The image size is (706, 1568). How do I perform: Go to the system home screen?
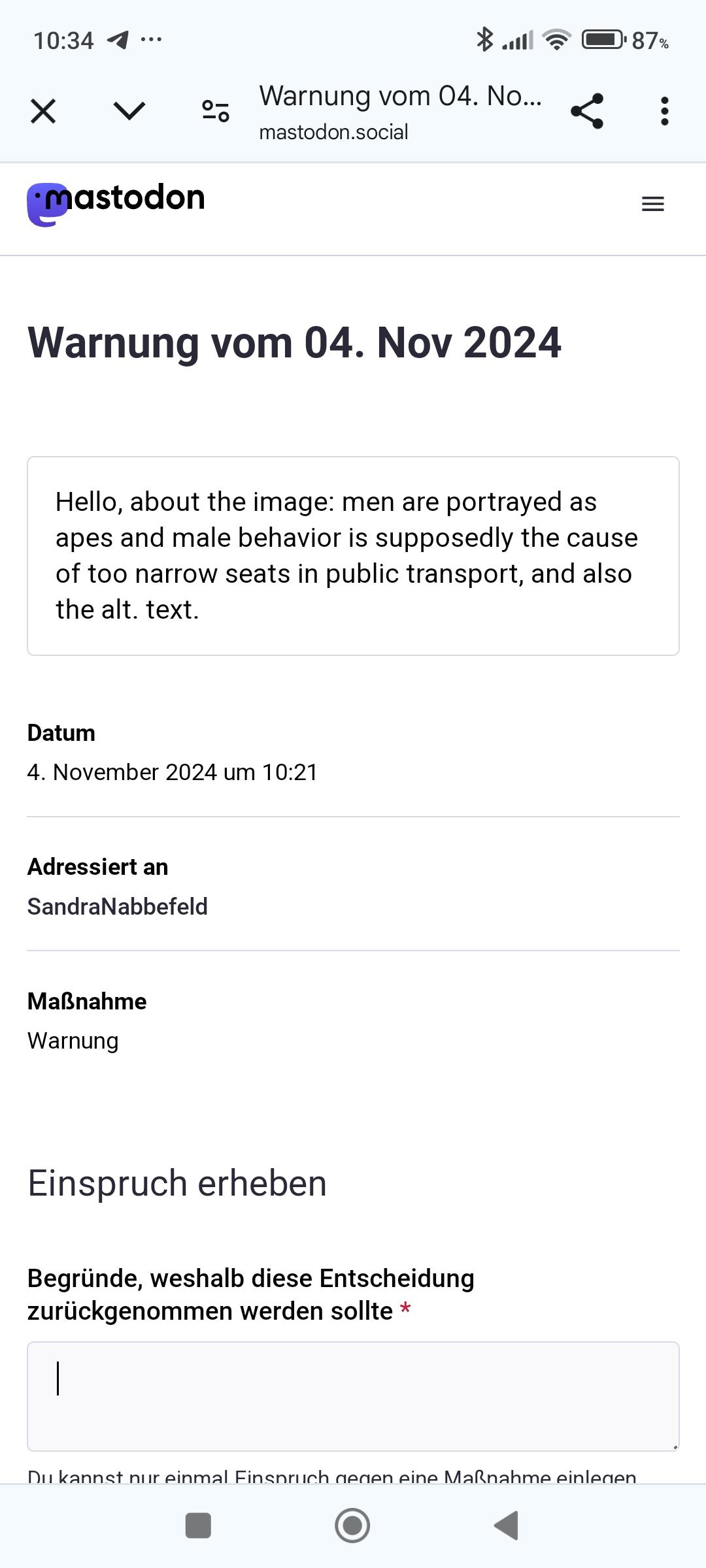coord(352,1526)
